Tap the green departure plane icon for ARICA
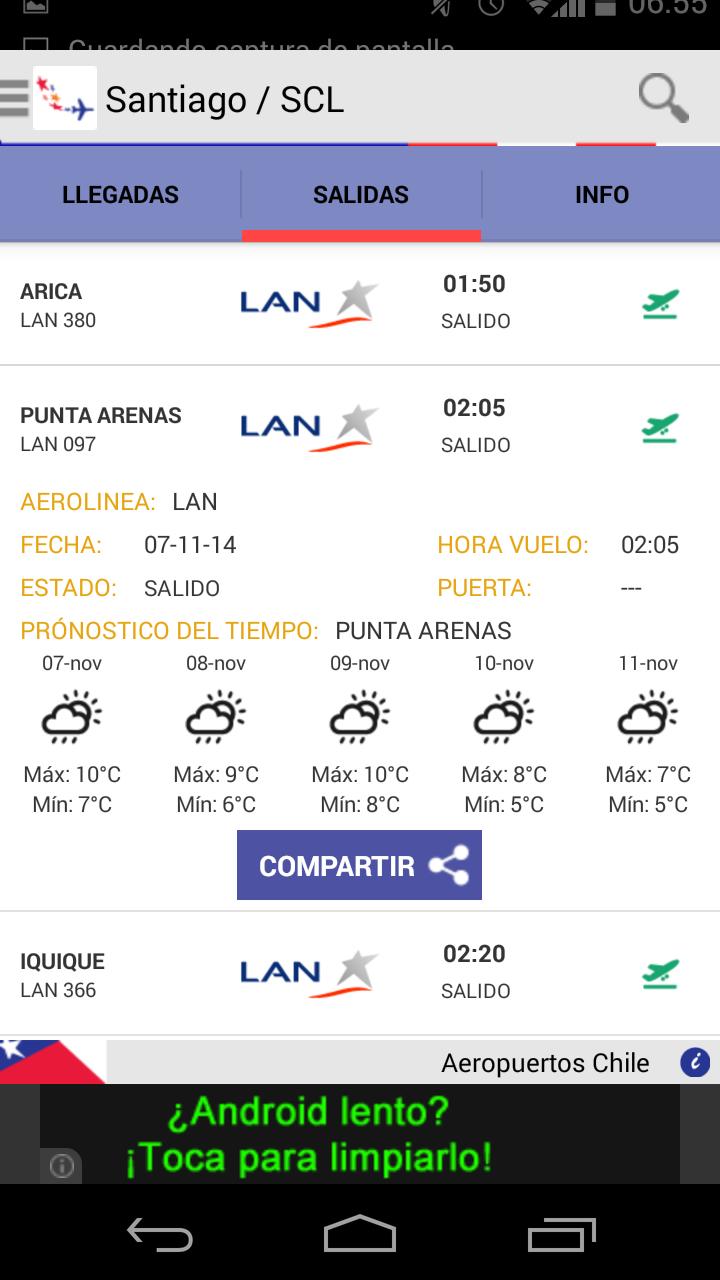720x1280 pixels. [x=659, y=301]
